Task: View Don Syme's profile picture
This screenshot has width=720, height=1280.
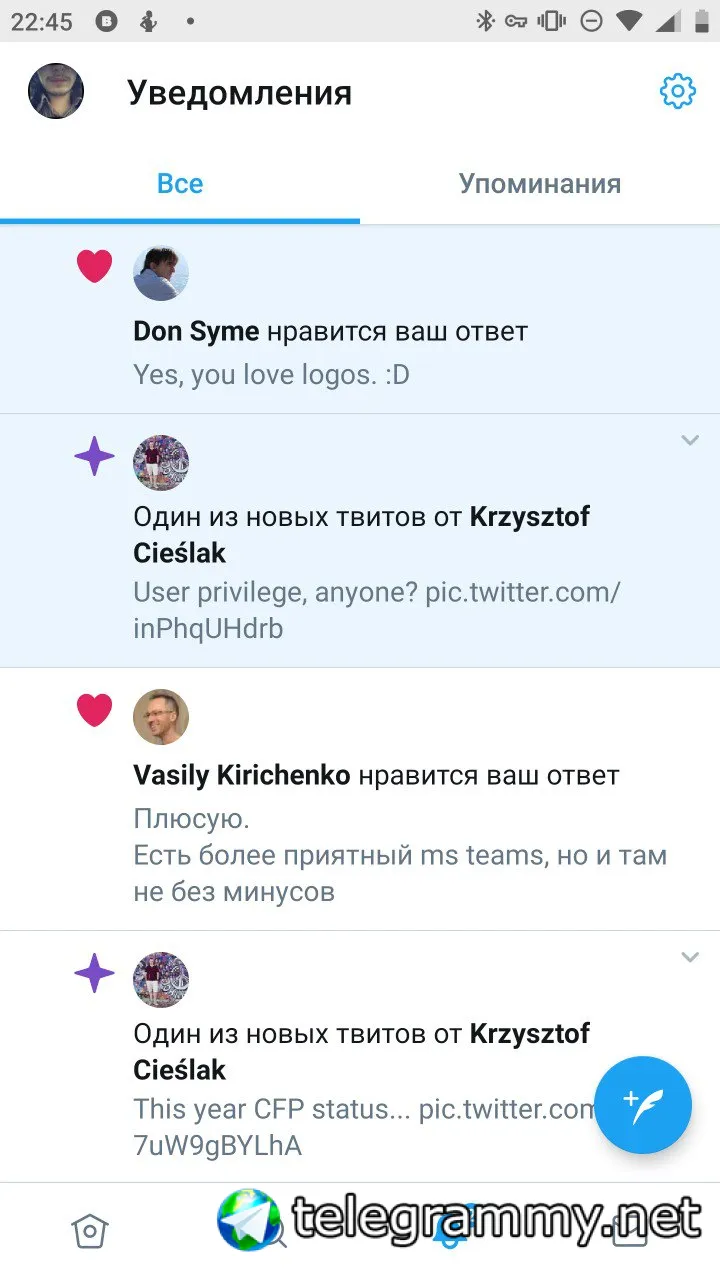Action: pyautogui.click(x=161, y=273)
